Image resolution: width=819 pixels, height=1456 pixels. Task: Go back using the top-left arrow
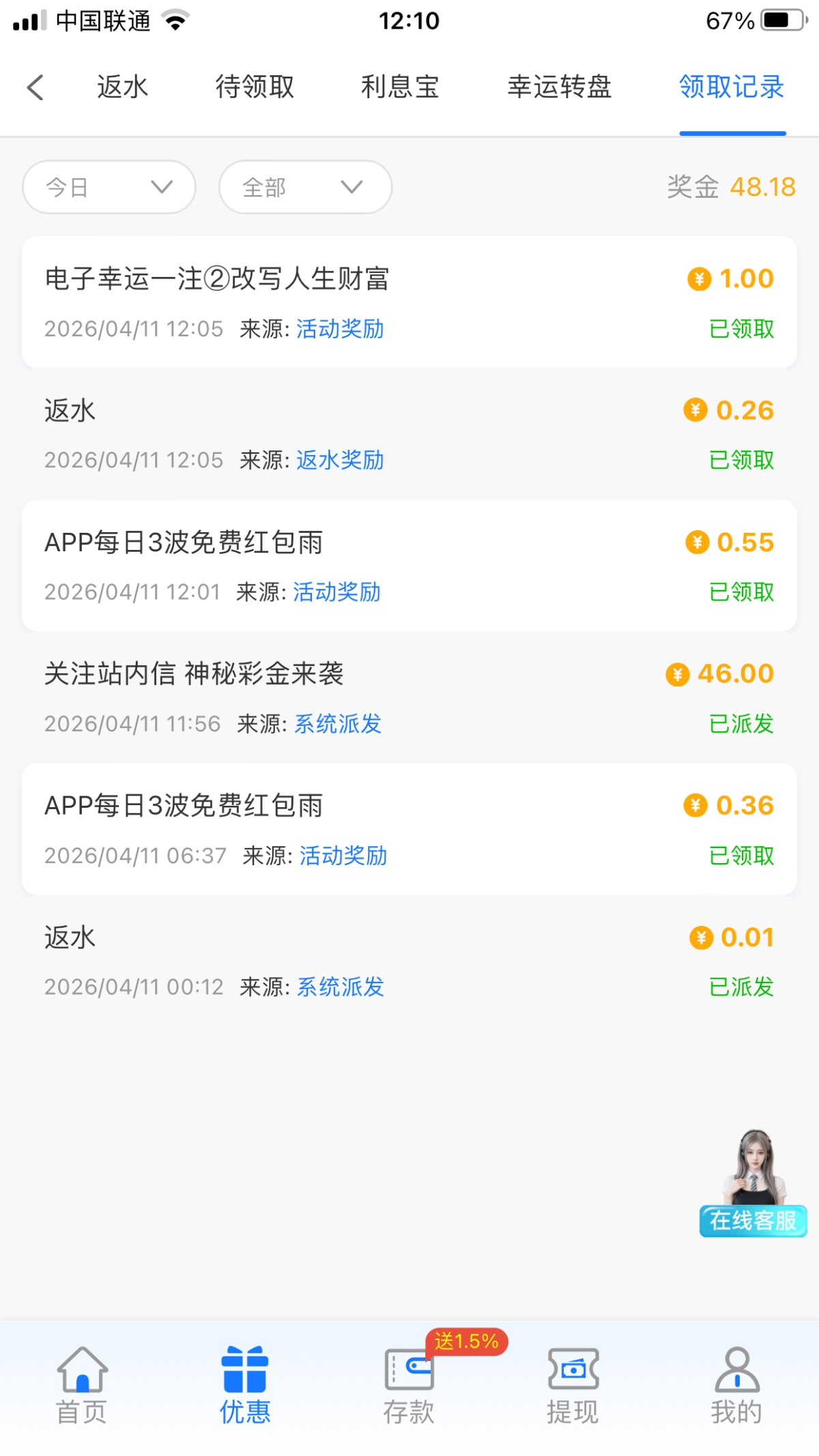point(35,87)
